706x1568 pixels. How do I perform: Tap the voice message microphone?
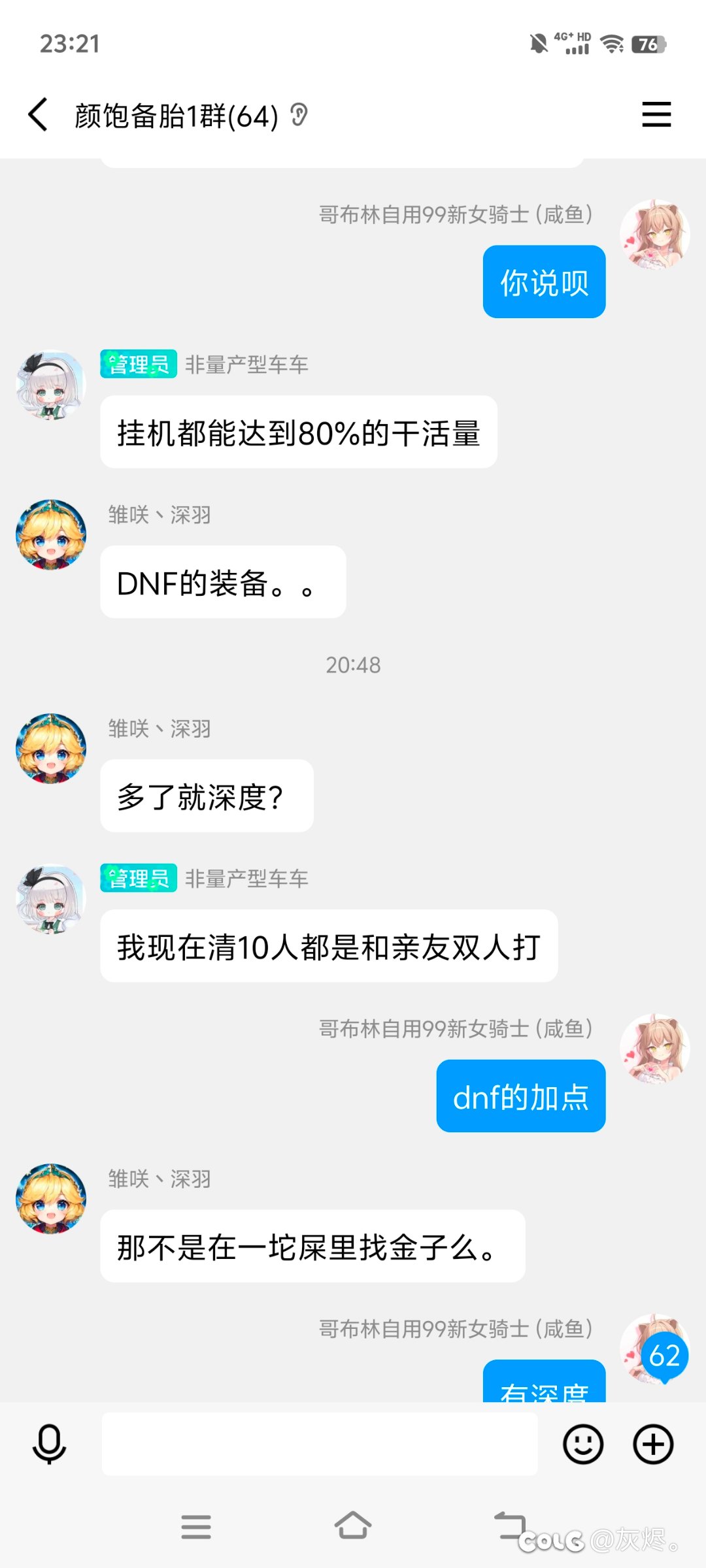tap(50, 1444)
